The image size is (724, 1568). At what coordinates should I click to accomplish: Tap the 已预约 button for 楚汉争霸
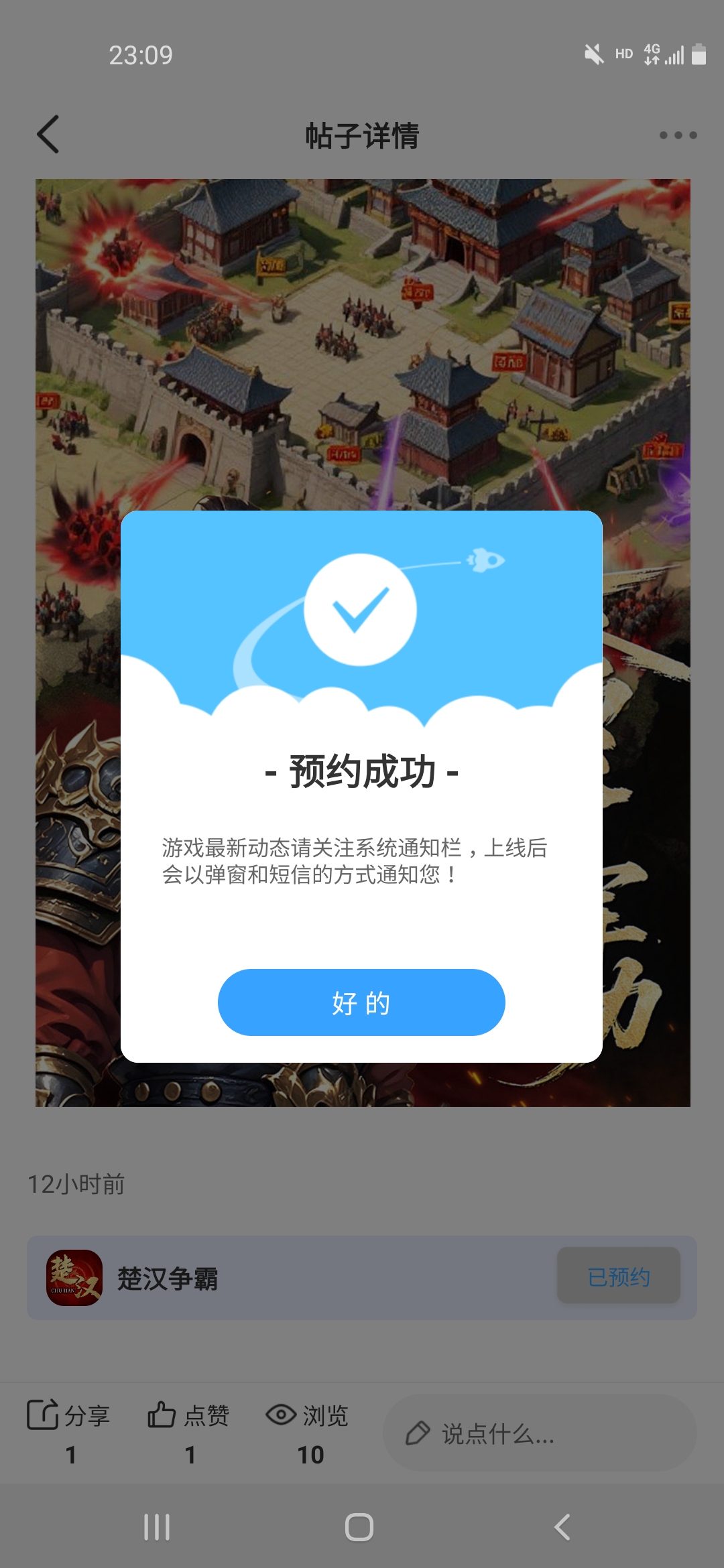(x=618, y=1277)
